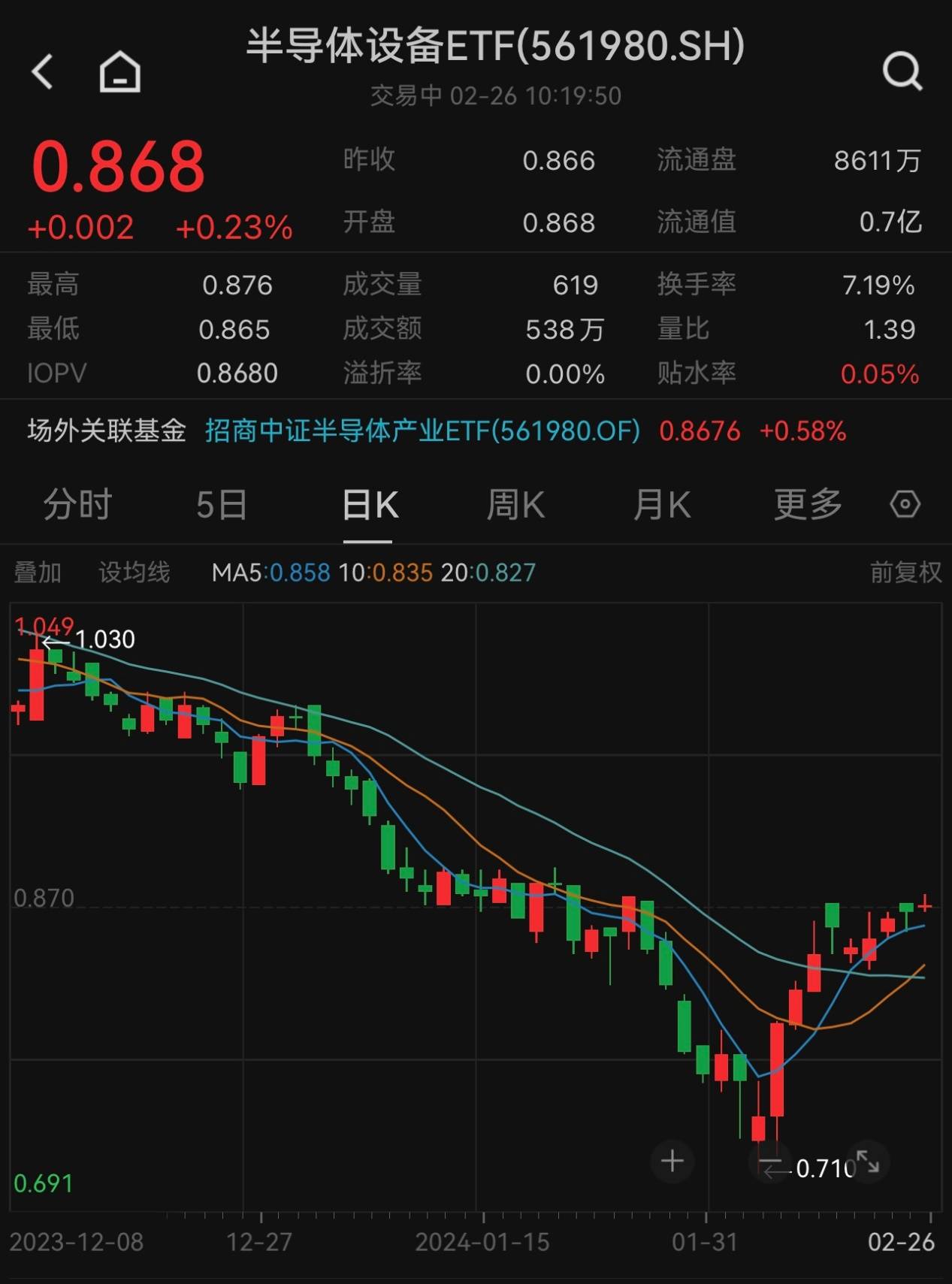Tap the back arrow to return
Screen dimensions: 952x1284
(43, 71)
